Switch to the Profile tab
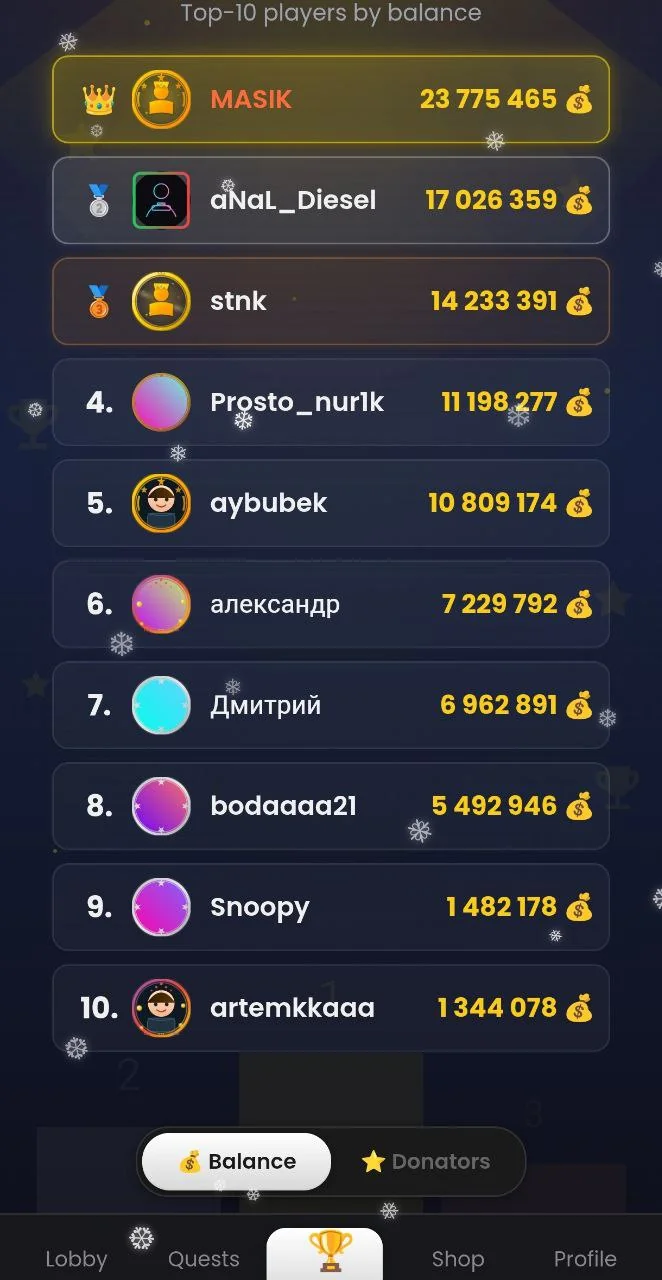Image resolution: width=662 pixels, height=1280 pixels. click(x=585, y=1258)
